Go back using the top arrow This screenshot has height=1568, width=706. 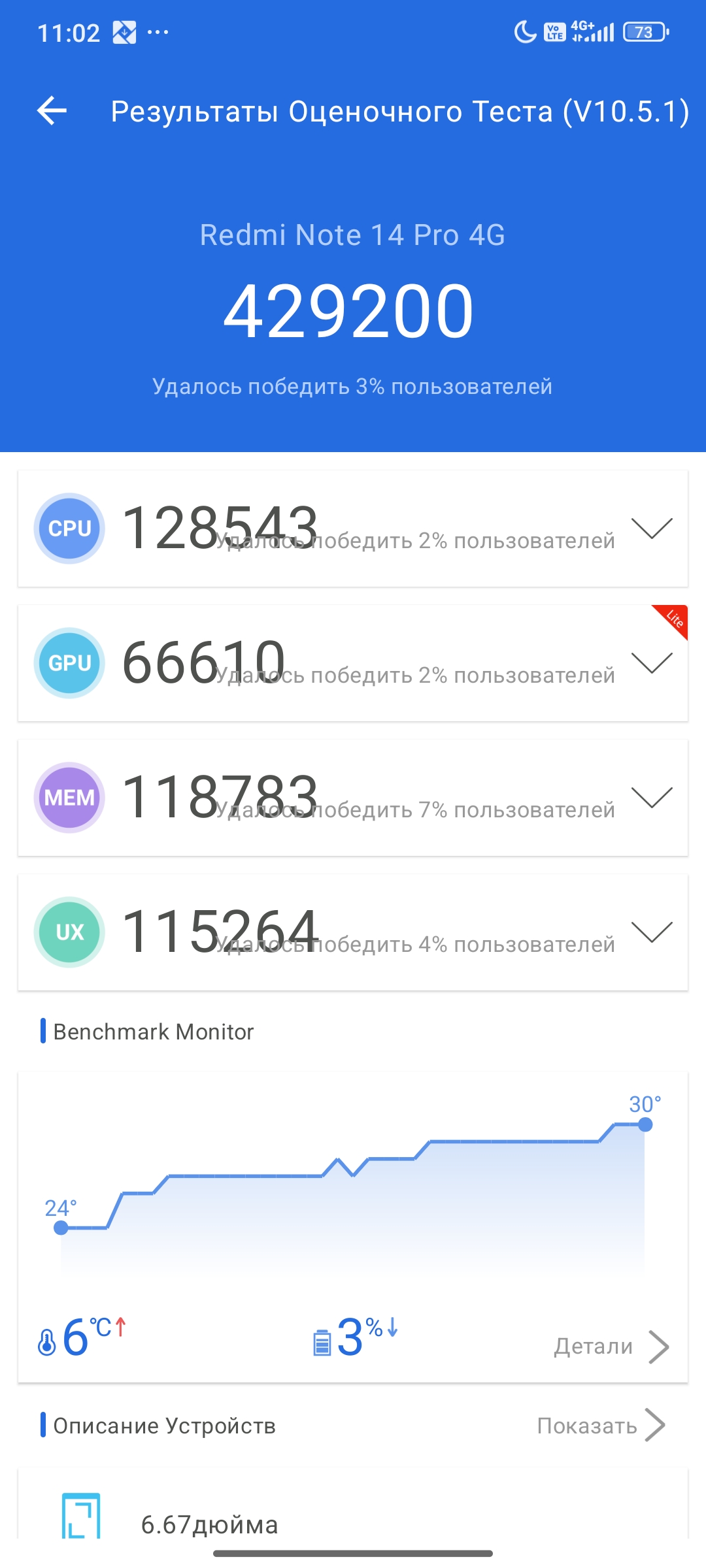pos(52,110)
